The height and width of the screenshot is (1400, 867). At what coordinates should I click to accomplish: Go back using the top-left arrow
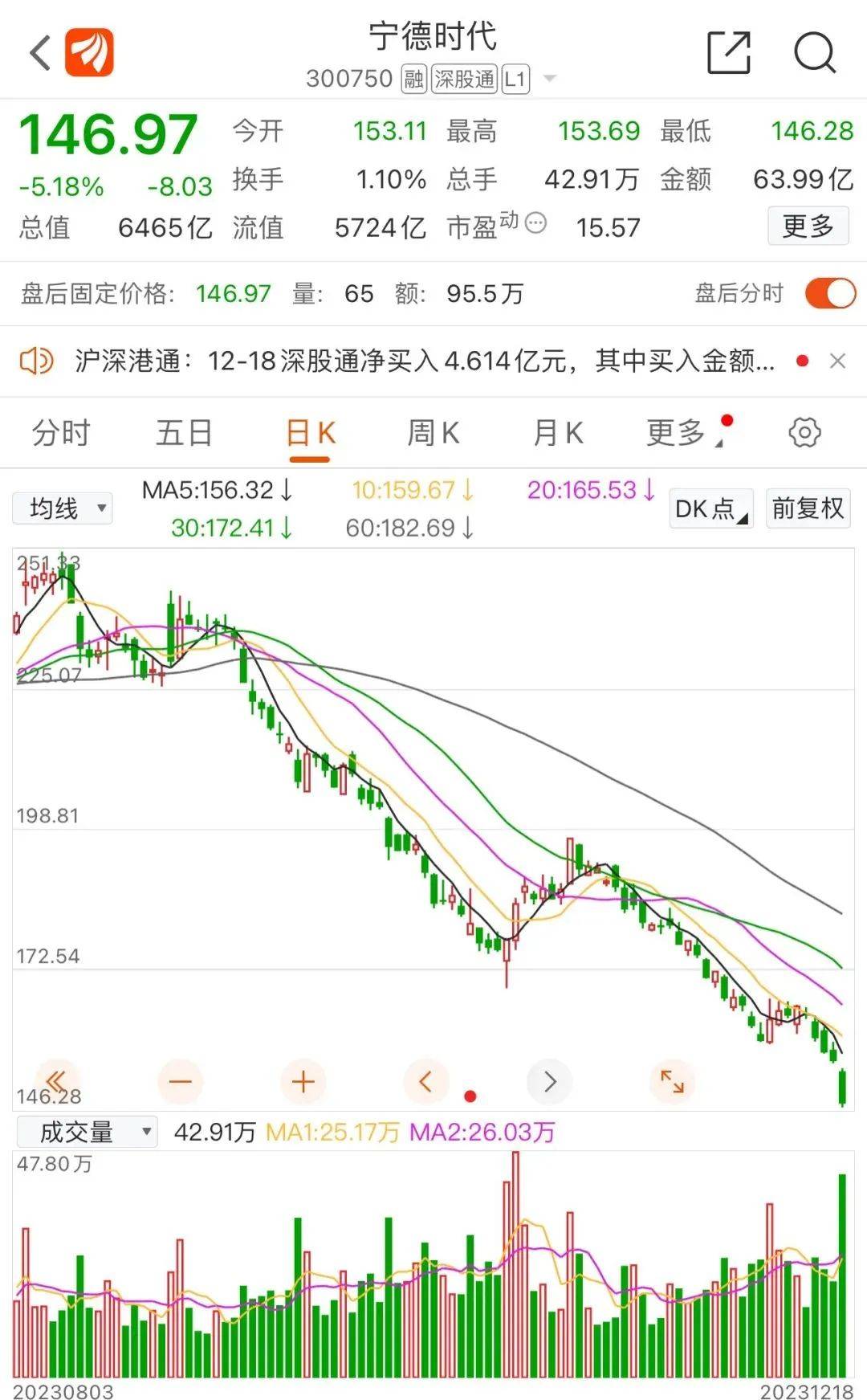pyautogui.click(x=40, y=53)
